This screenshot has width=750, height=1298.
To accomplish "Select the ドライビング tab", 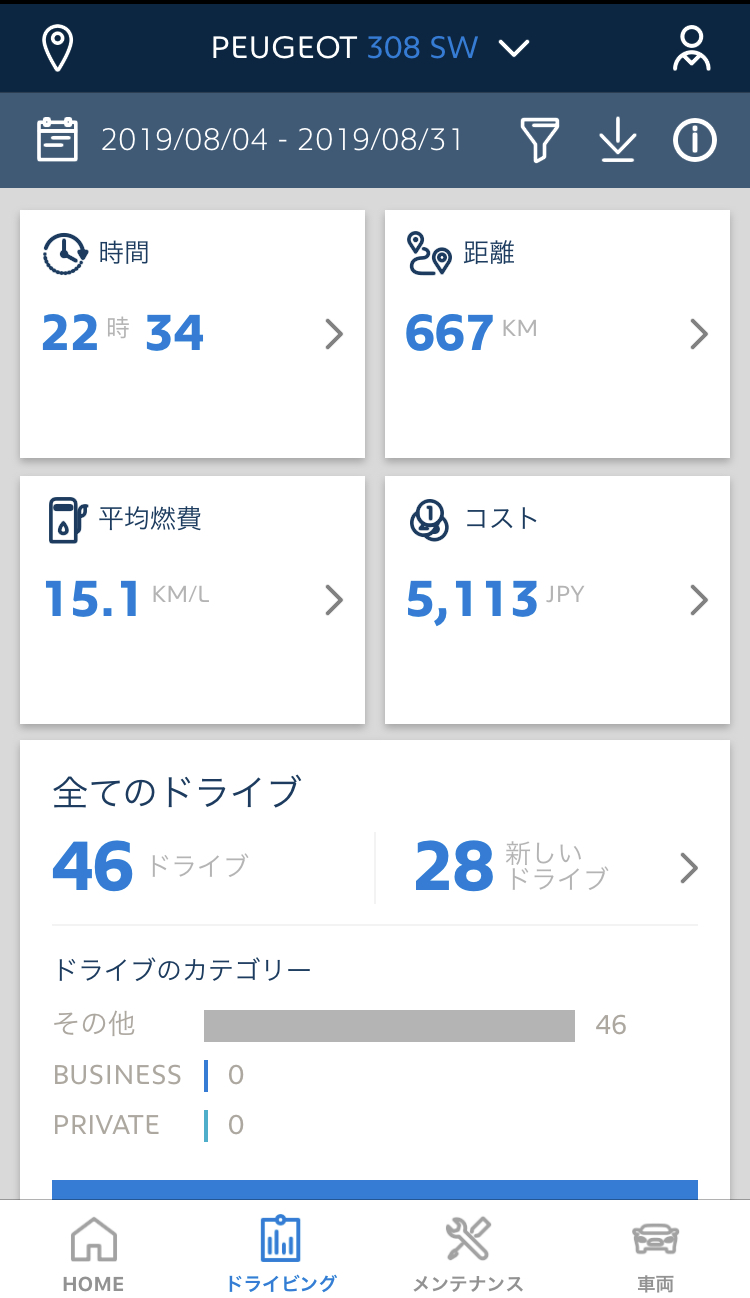I will click(x=280, y=1250).
